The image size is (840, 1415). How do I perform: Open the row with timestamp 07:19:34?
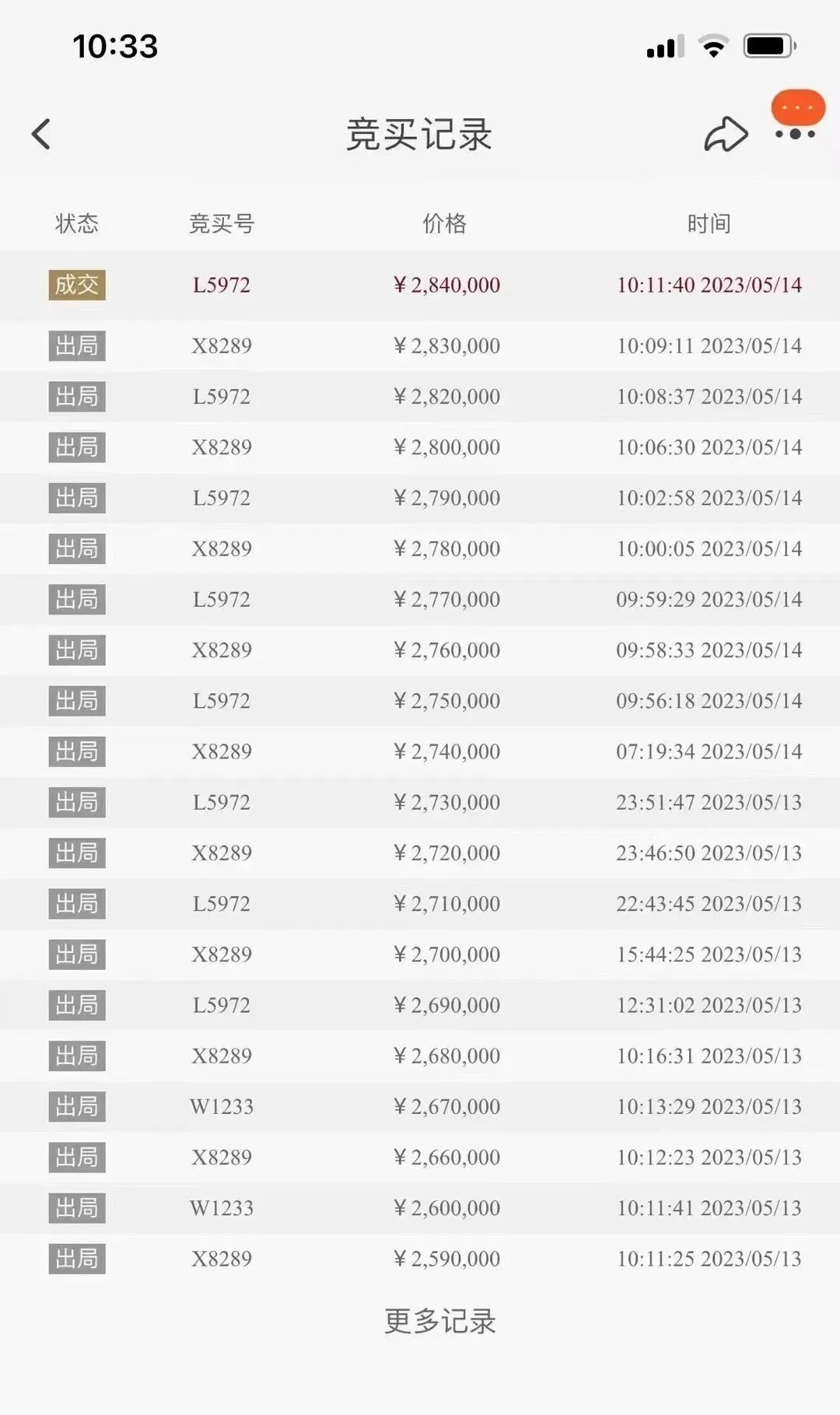click(420, 751)
